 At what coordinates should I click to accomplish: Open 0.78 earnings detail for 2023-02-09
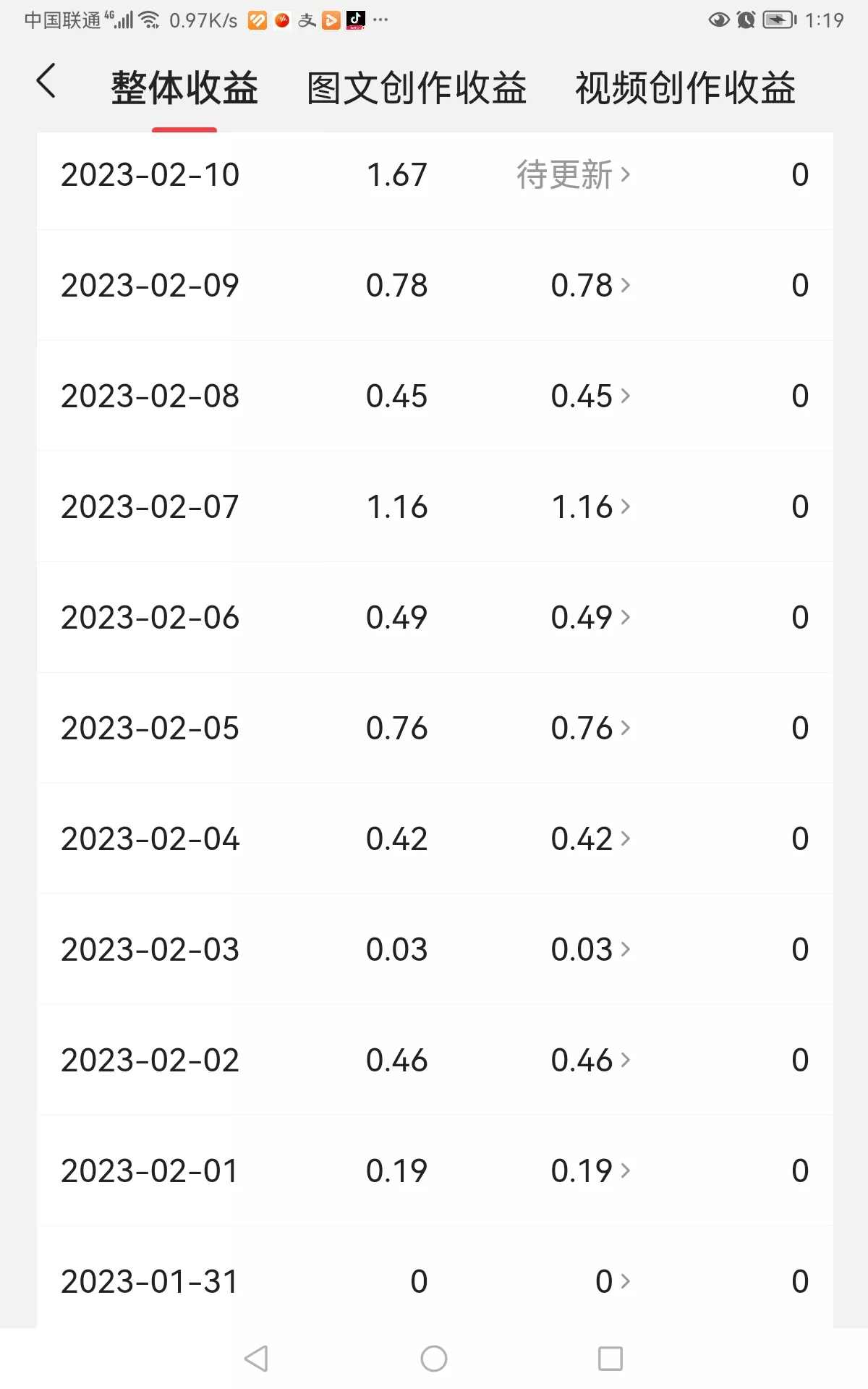pyautogui.click(x=590, y=285)
